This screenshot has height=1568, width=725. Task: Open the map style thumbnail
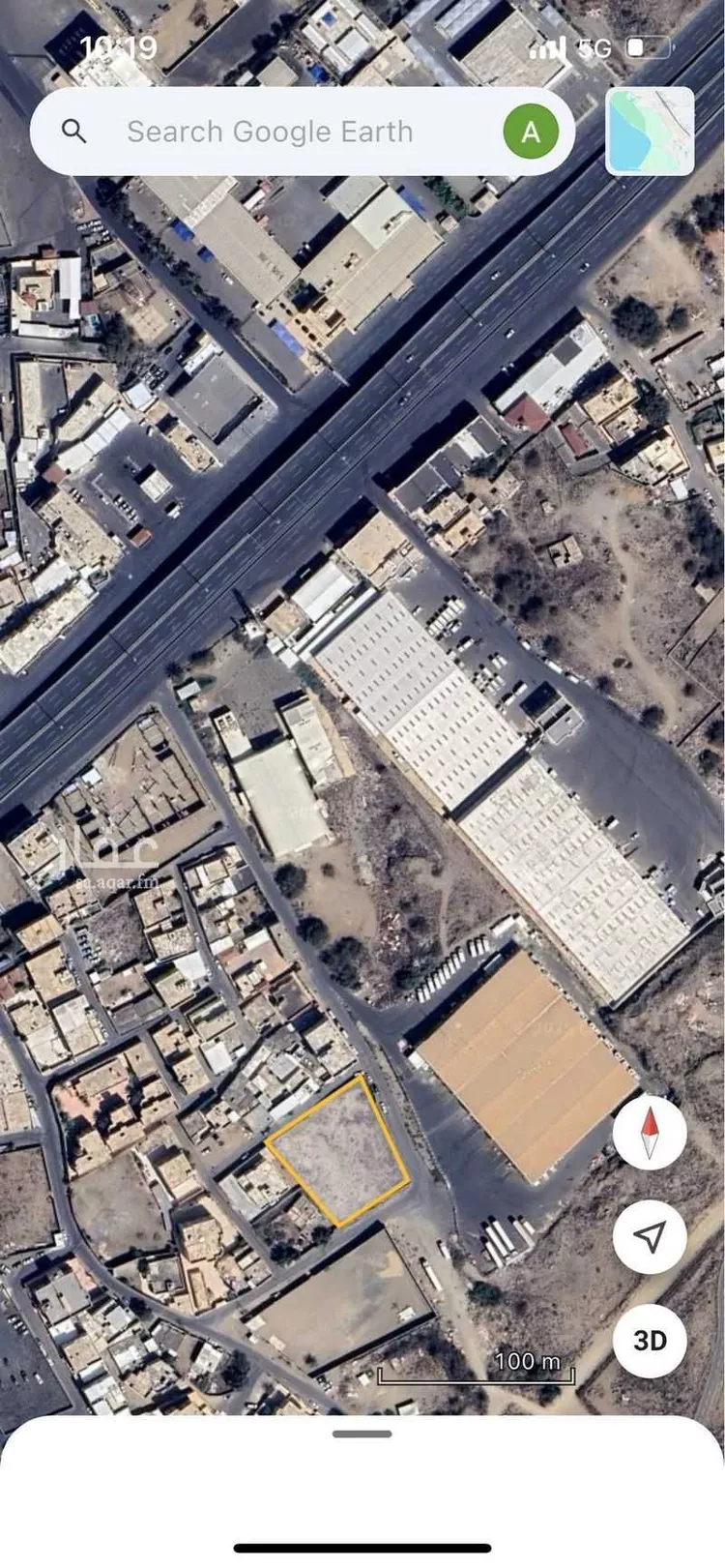(650, 132)
